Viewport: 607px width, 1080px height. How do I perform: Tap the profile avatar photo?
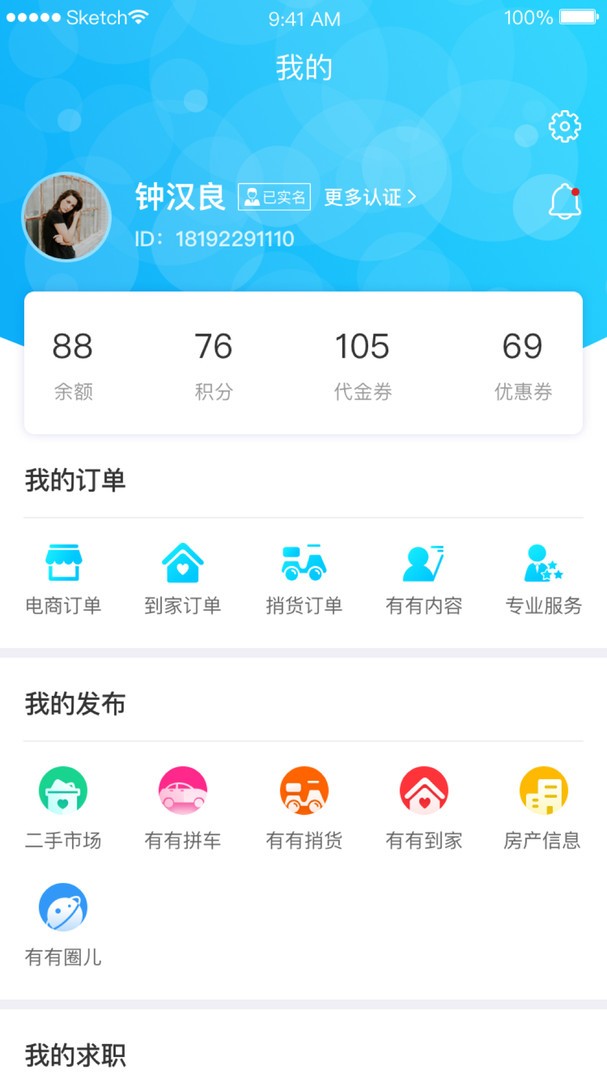coord(66,217)
